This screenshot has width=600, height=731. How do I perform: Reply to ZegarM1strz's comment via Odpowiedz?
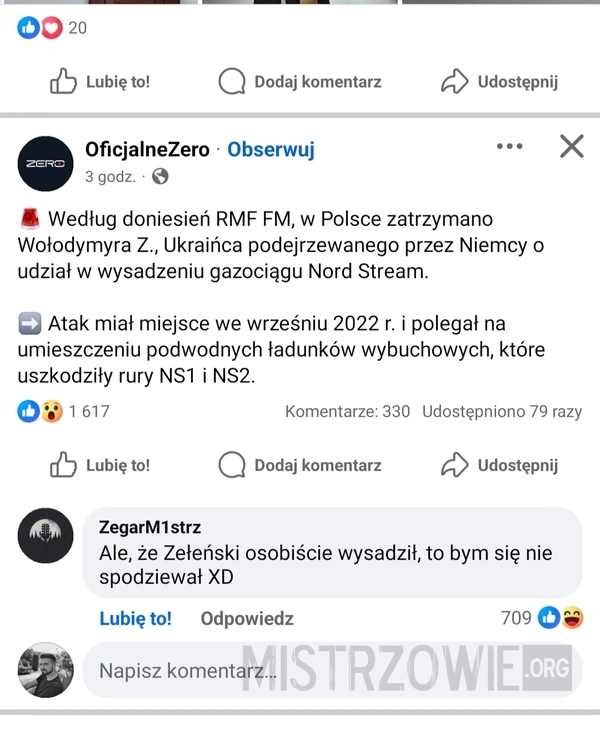pyautogui.click(x=247, y=619)
